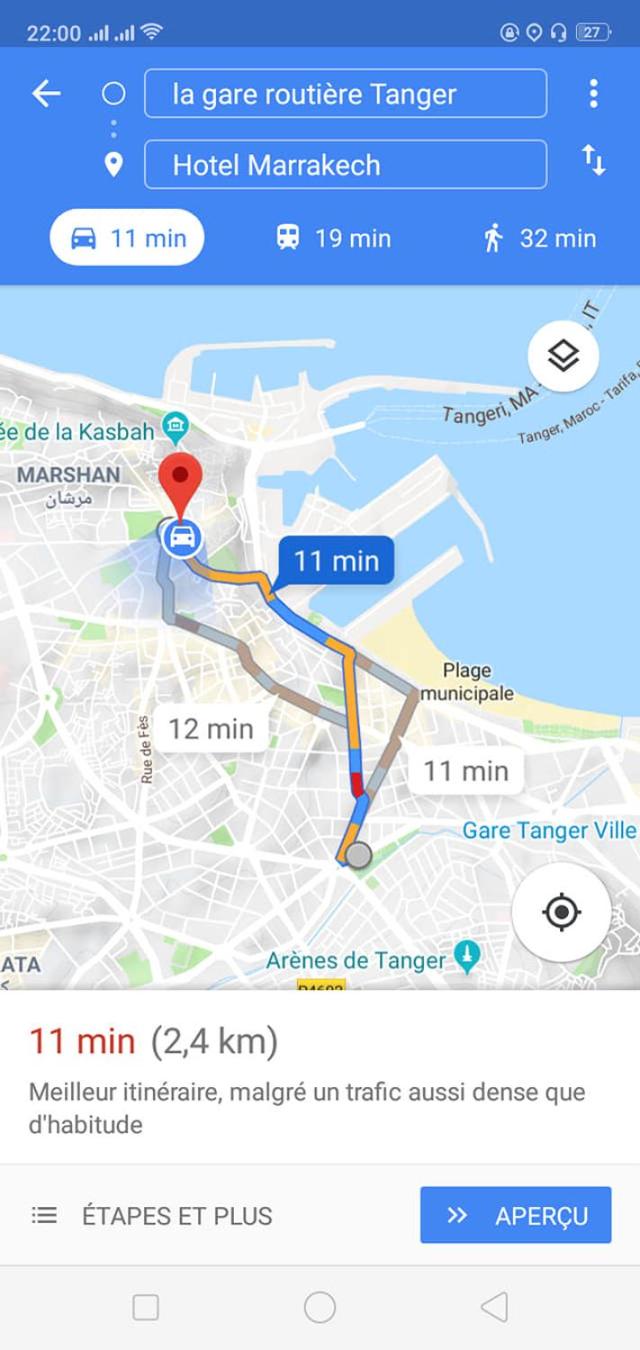Open recent apps from navigation bar
This screenshot has height=1350, width=640.
[146, 1307]
